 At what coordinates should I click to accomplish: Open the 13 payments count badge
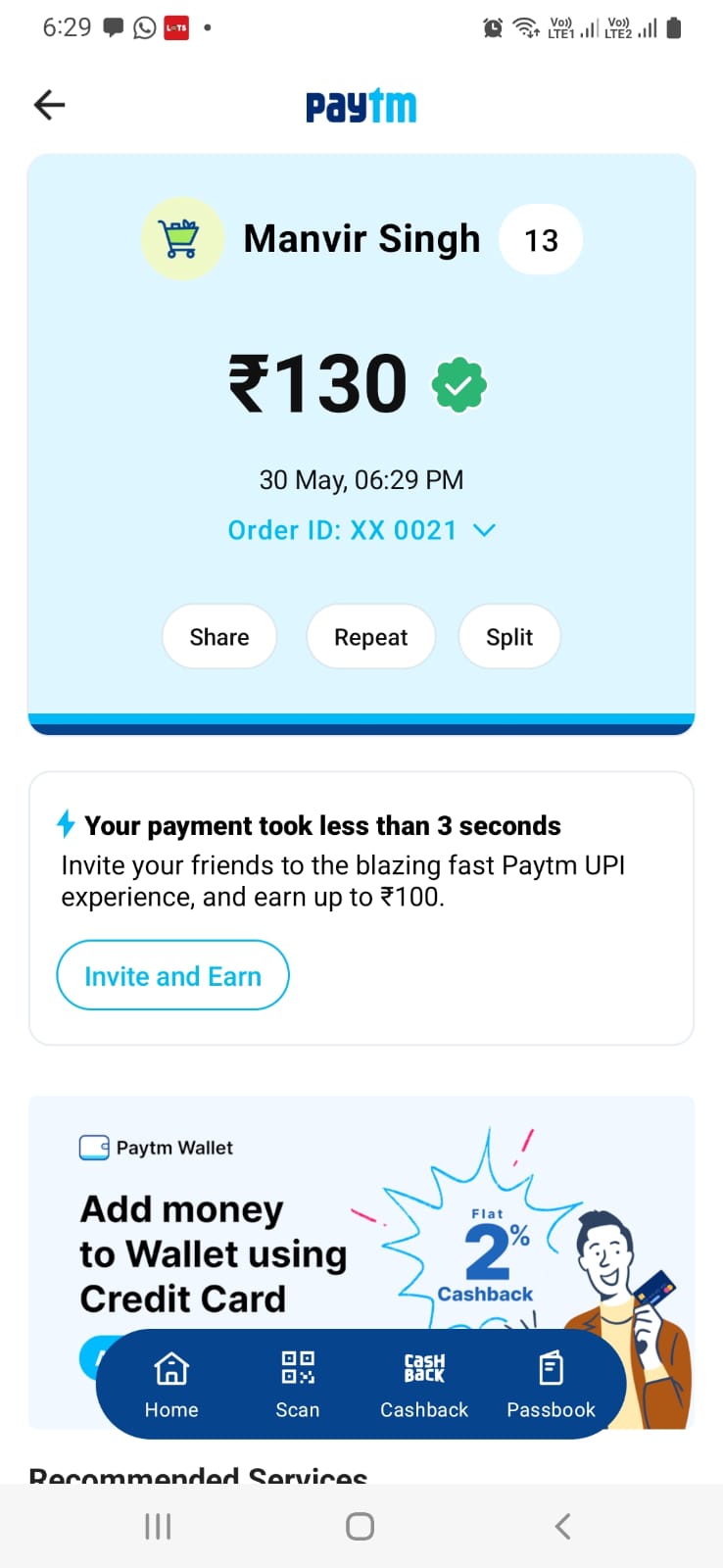pos(541,240)
